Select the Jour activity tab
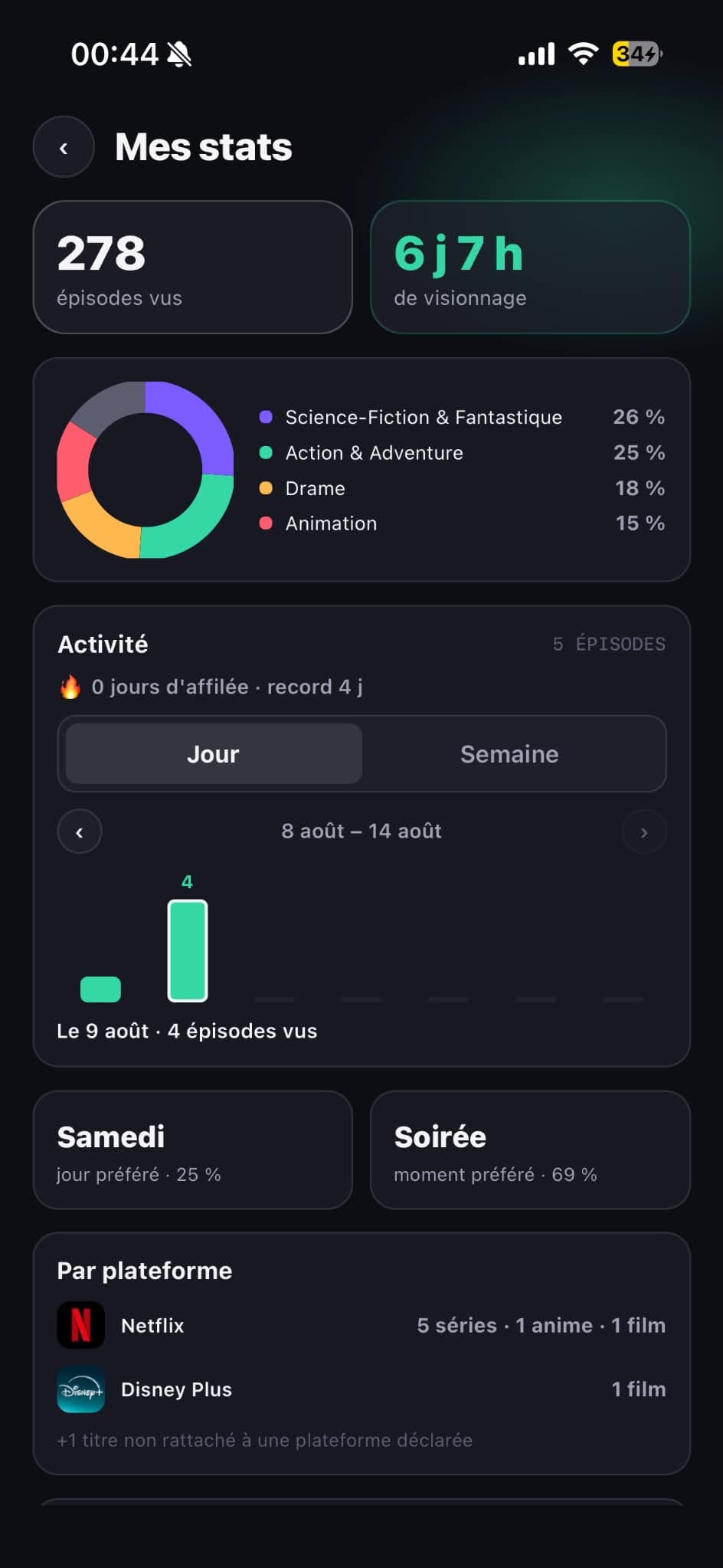The image size is (723, 1568). [214, 754]
